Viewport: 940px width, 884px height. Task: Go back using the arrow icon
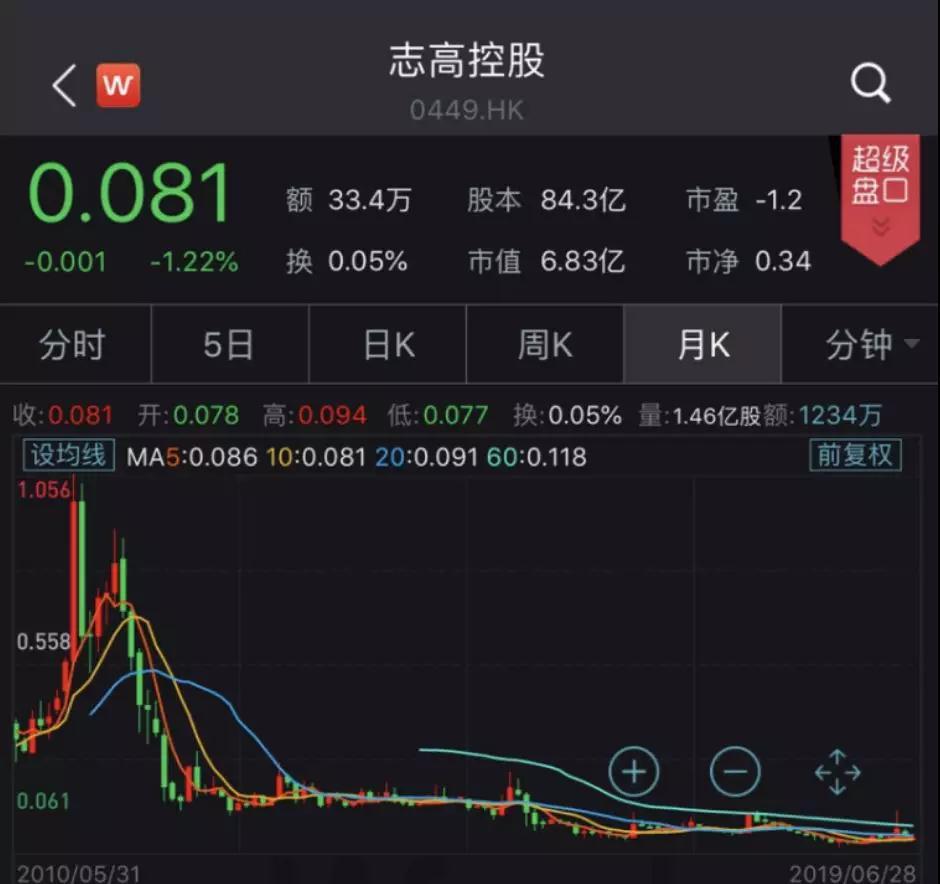pyautogui.click(x=64, y=86)
